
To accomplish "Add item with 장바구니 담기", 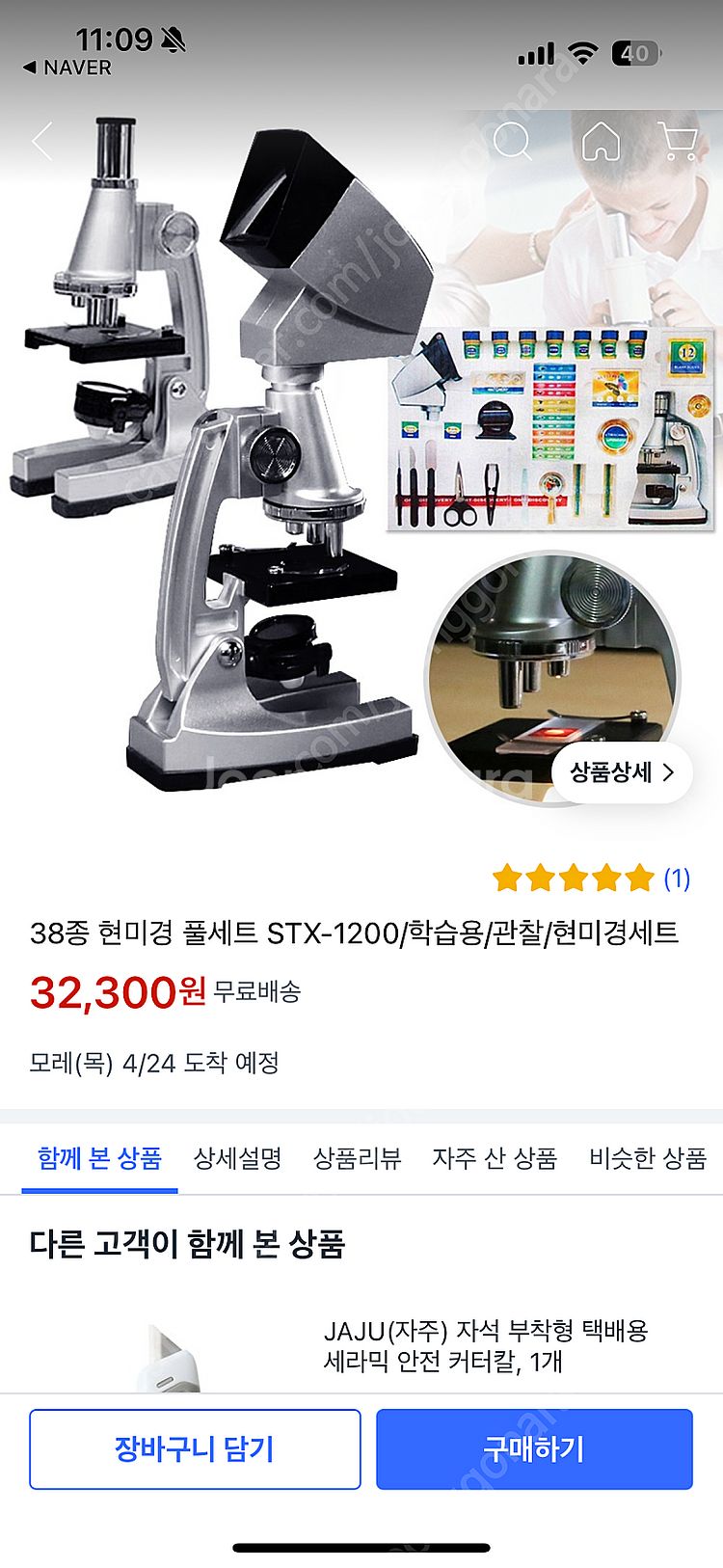I will click(x=195, y=1449).
